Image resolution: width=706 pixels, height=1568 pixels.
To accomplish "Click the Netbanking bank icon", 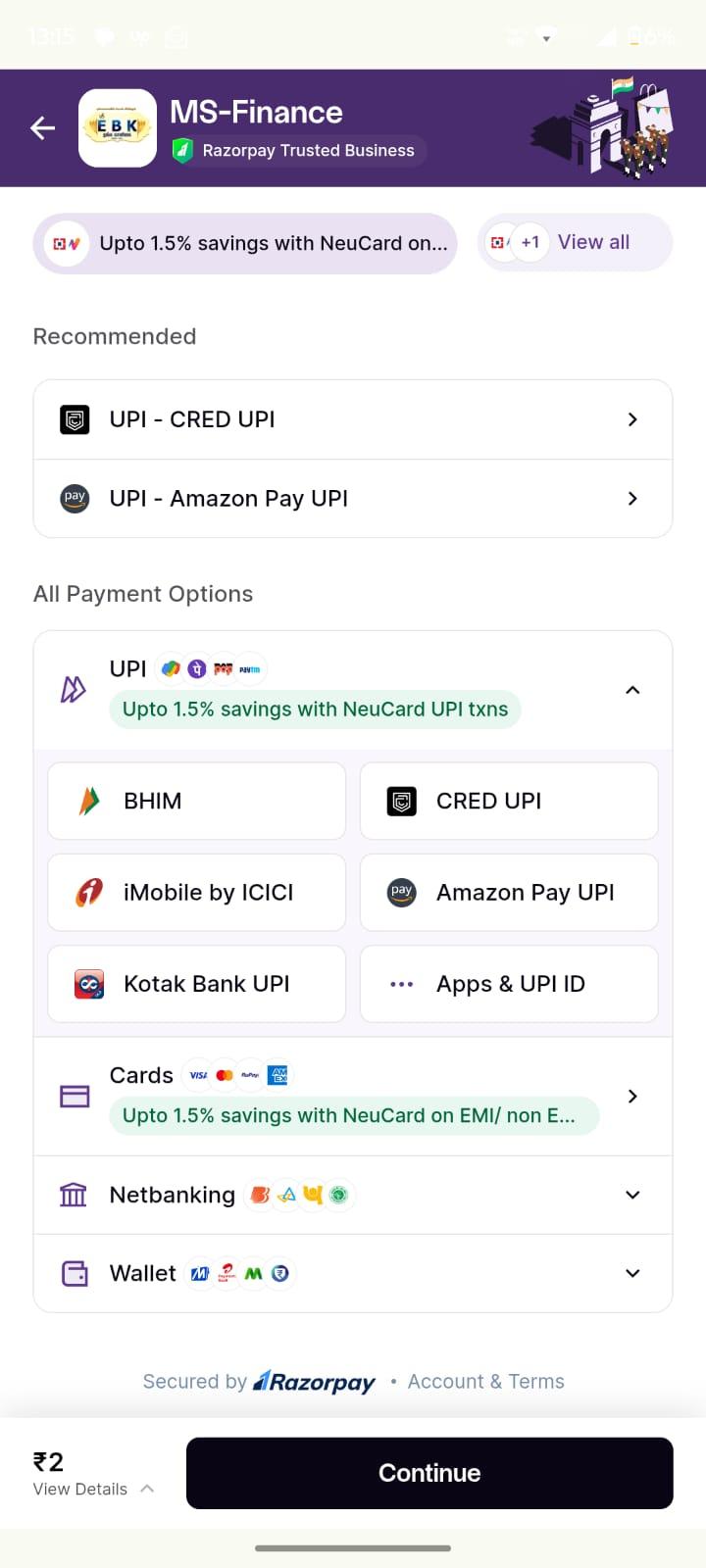I will tap(73, 1195).
